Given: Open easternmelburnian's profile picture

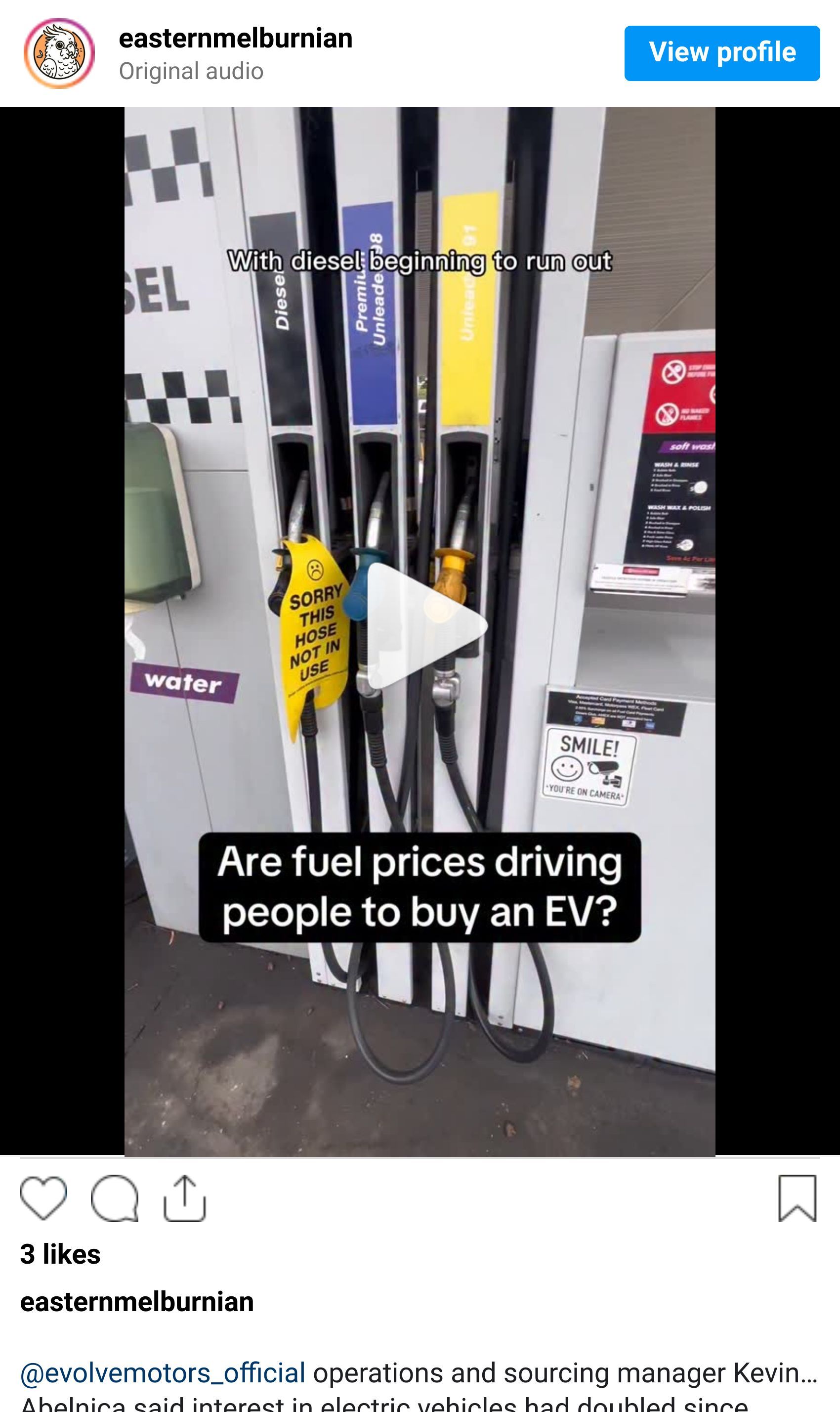Looking at the screenshot, I should [x=59, y=53].
